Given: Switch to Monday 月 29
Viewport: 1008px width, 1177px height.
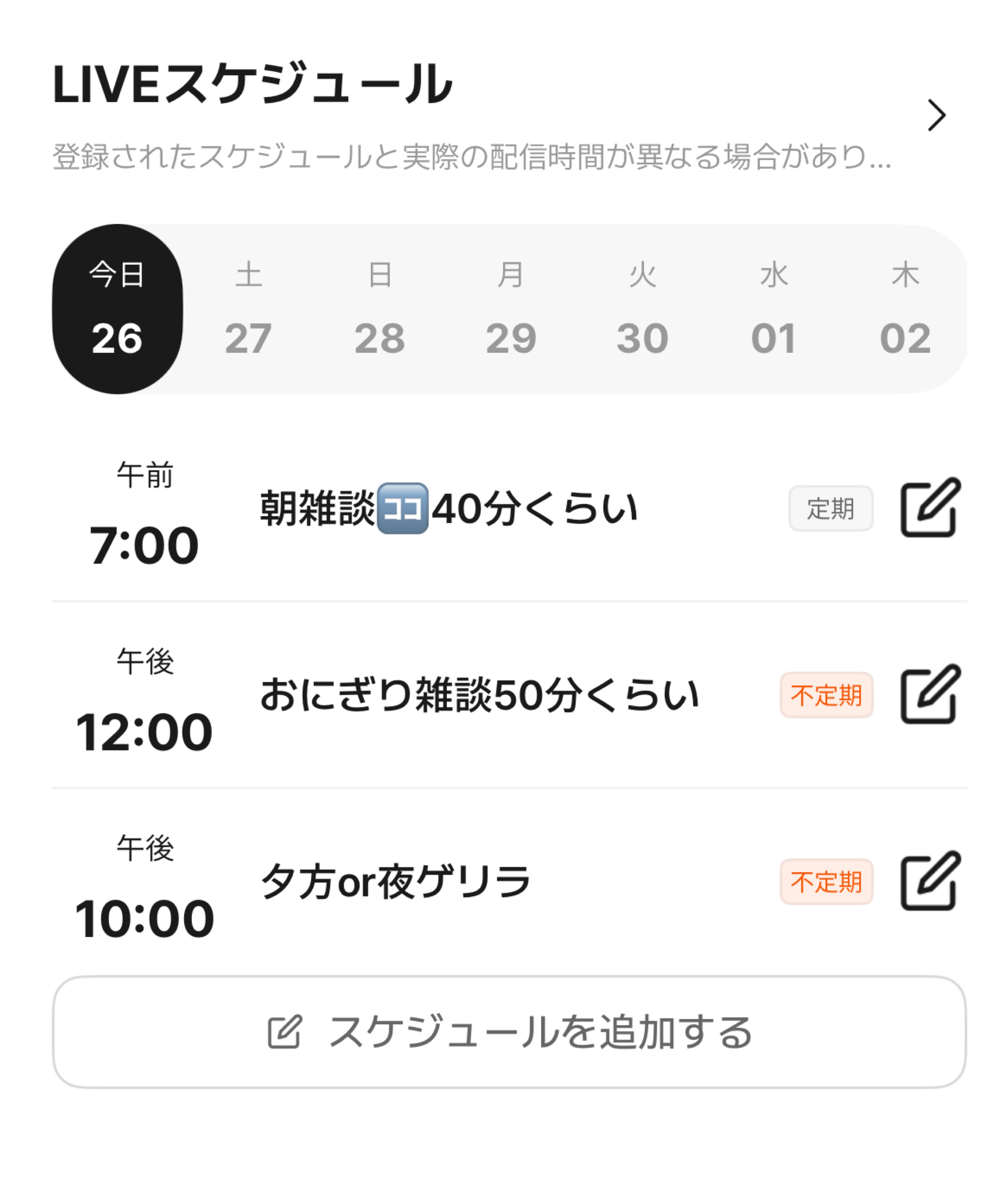Looking at the screenshot, I should (x=511, y=309).
